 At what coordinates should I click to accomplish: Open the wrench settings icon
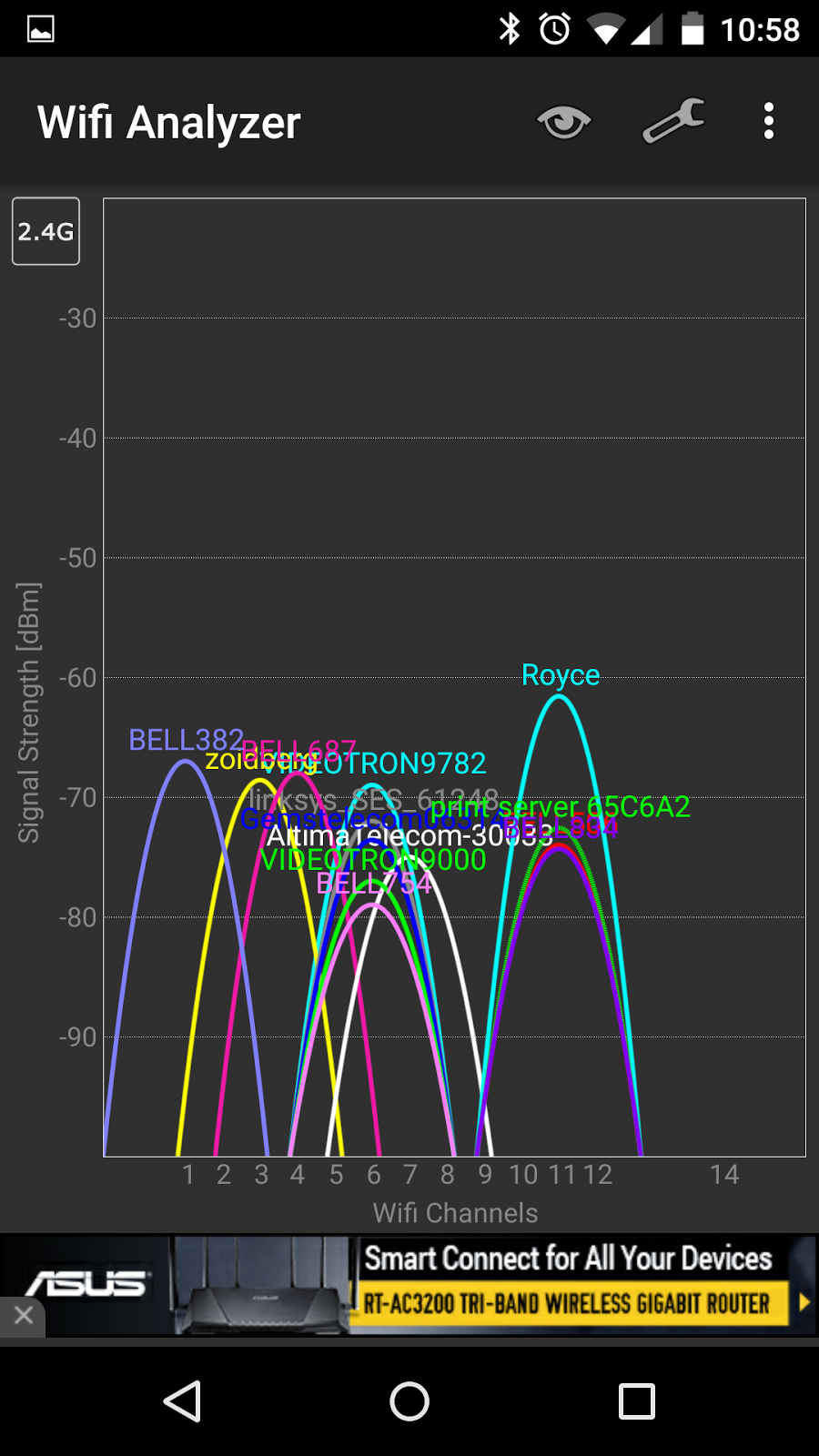pyautogui.click(x=673, y=121)
